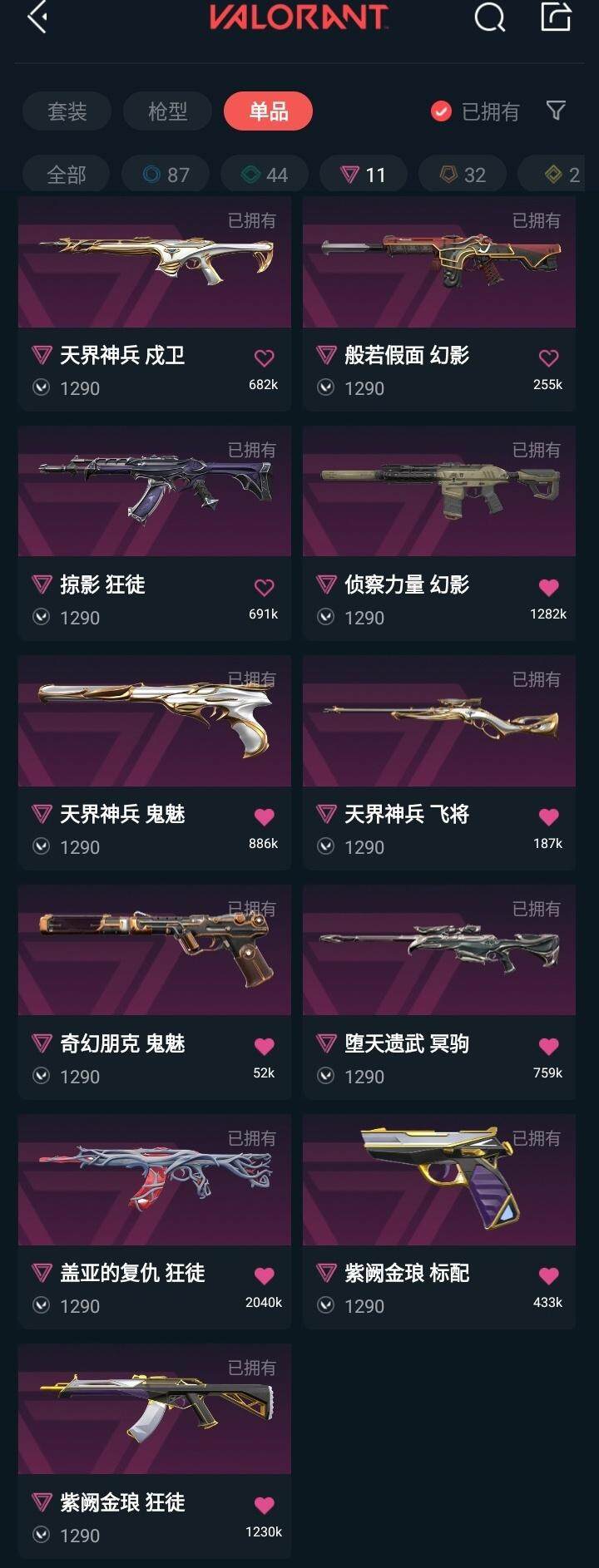The image size is (599, 1568).
Task: Open the search icon in the header
Action: click(x=489, y=17)
